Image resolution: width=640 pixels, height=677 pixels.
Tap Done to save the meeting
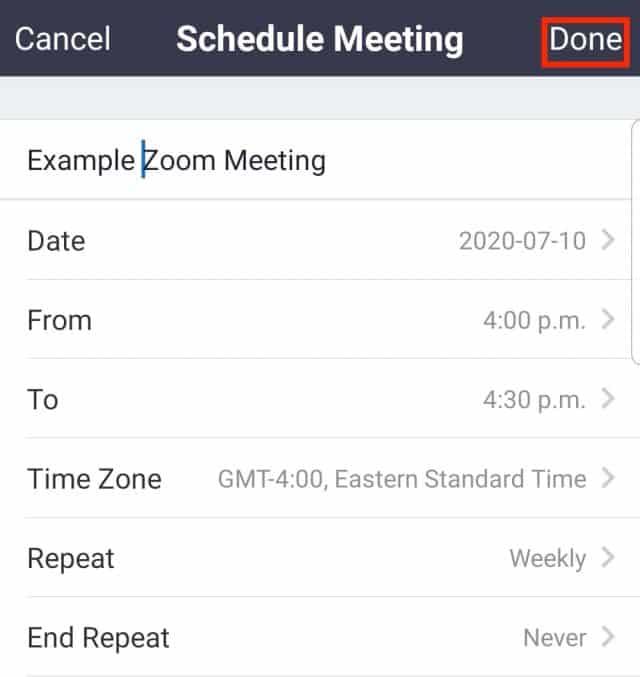pyautogui.click(x=585, y=40)
